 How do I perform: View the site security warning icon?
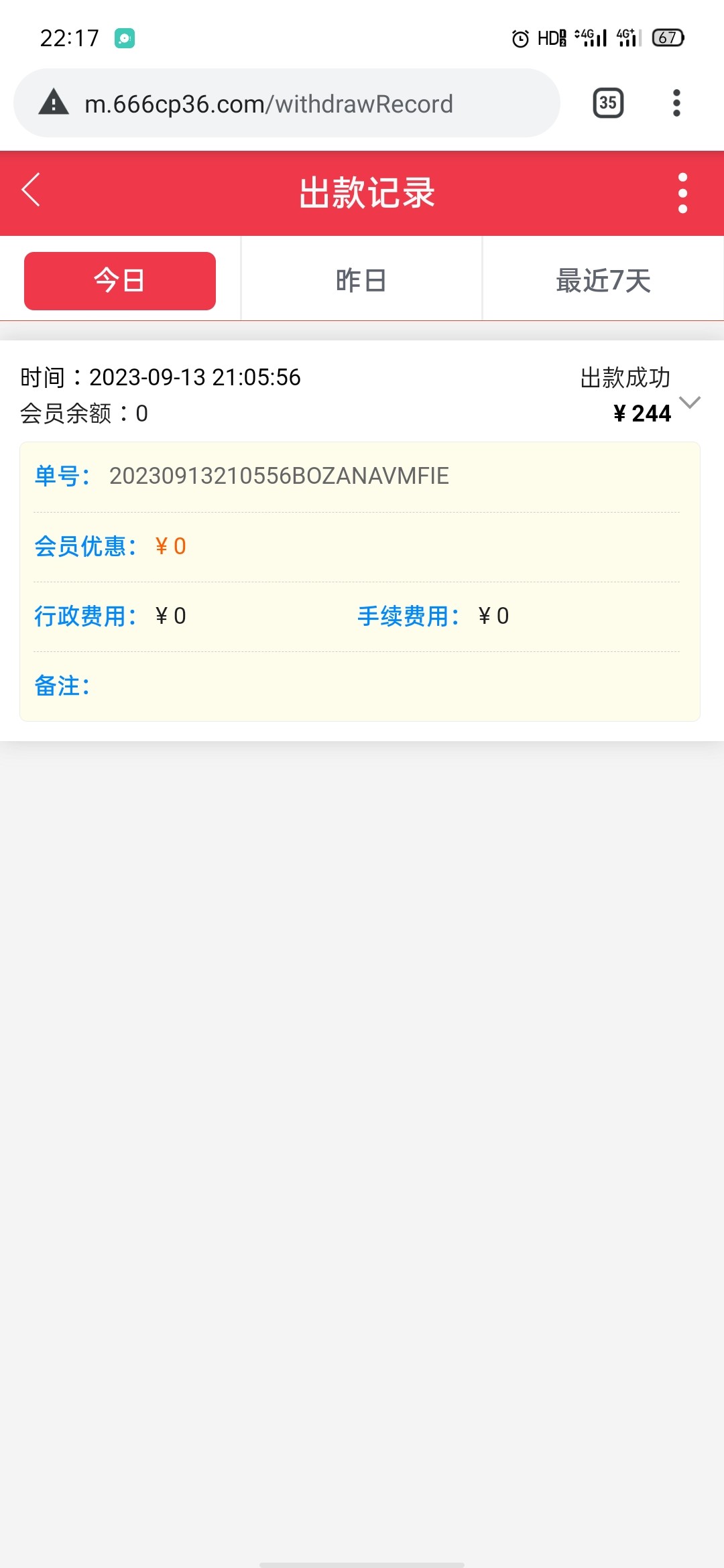pos(54,103)
